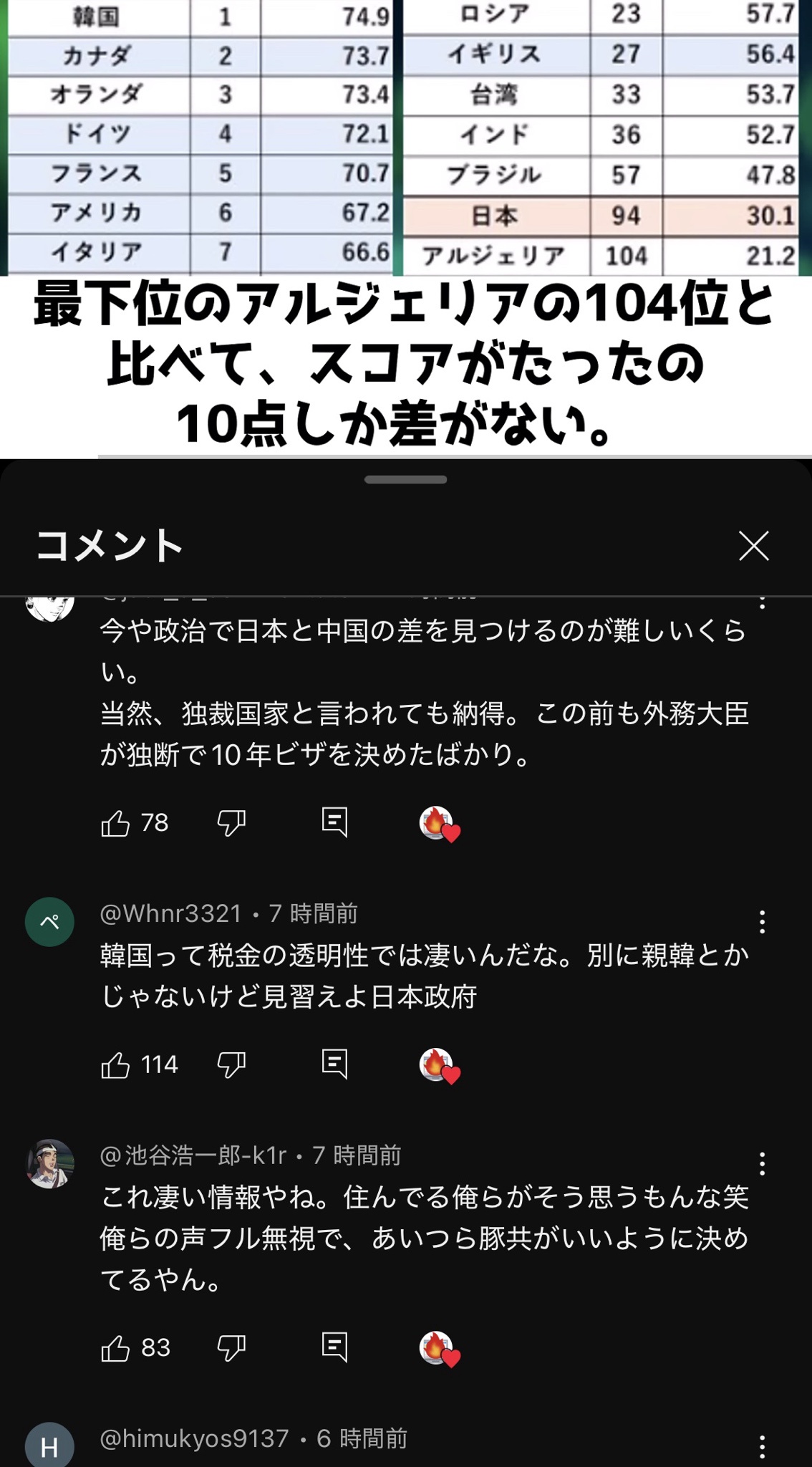Open @himukyos9137's profile avatar
812x1467 pixels.
click(x=50, y=1445)
